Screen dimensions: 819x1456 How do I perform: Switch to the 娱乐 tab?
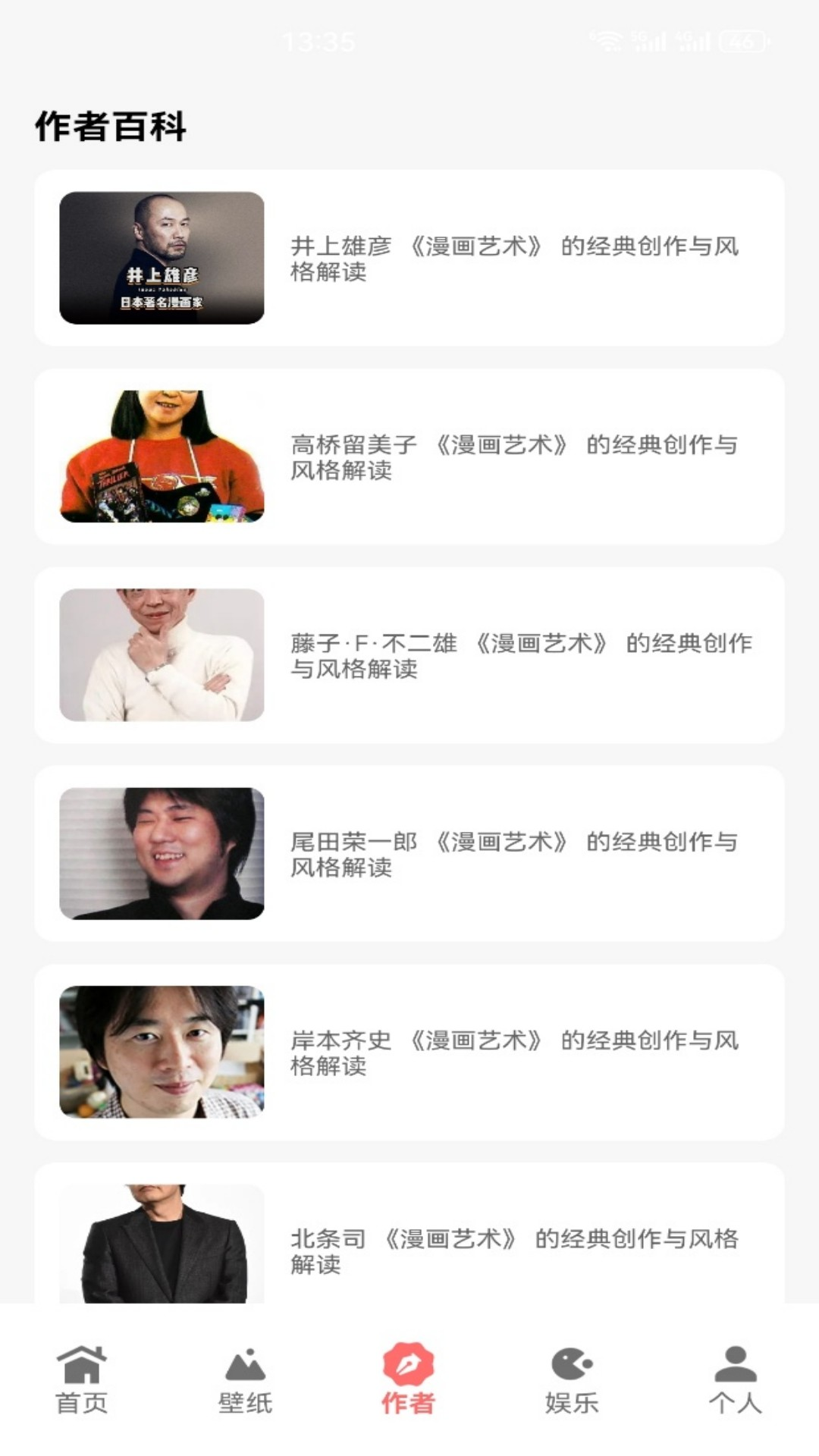click(x=573, y=1380)
